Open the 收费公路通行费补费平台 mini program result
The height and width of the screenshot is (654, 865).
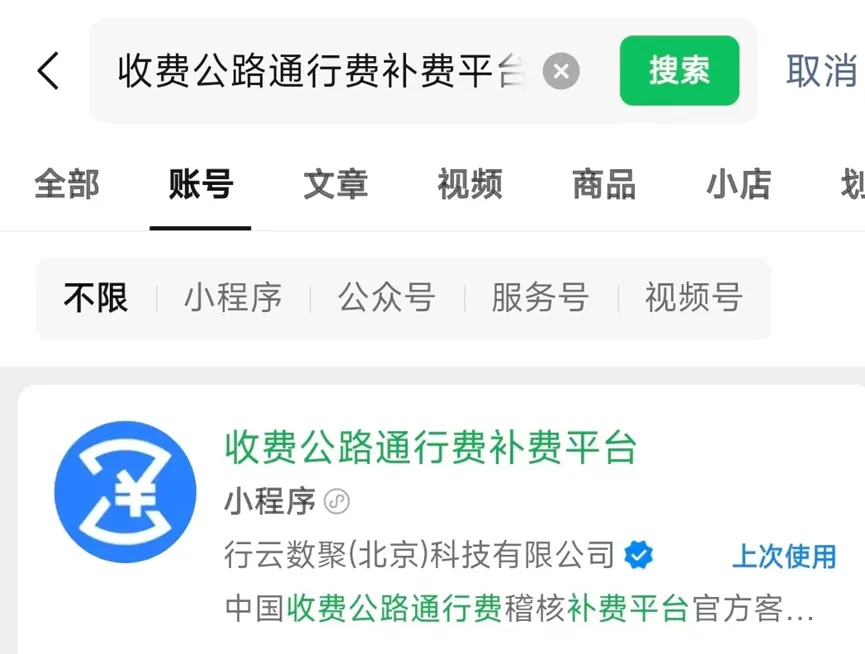tap(430, 448)
